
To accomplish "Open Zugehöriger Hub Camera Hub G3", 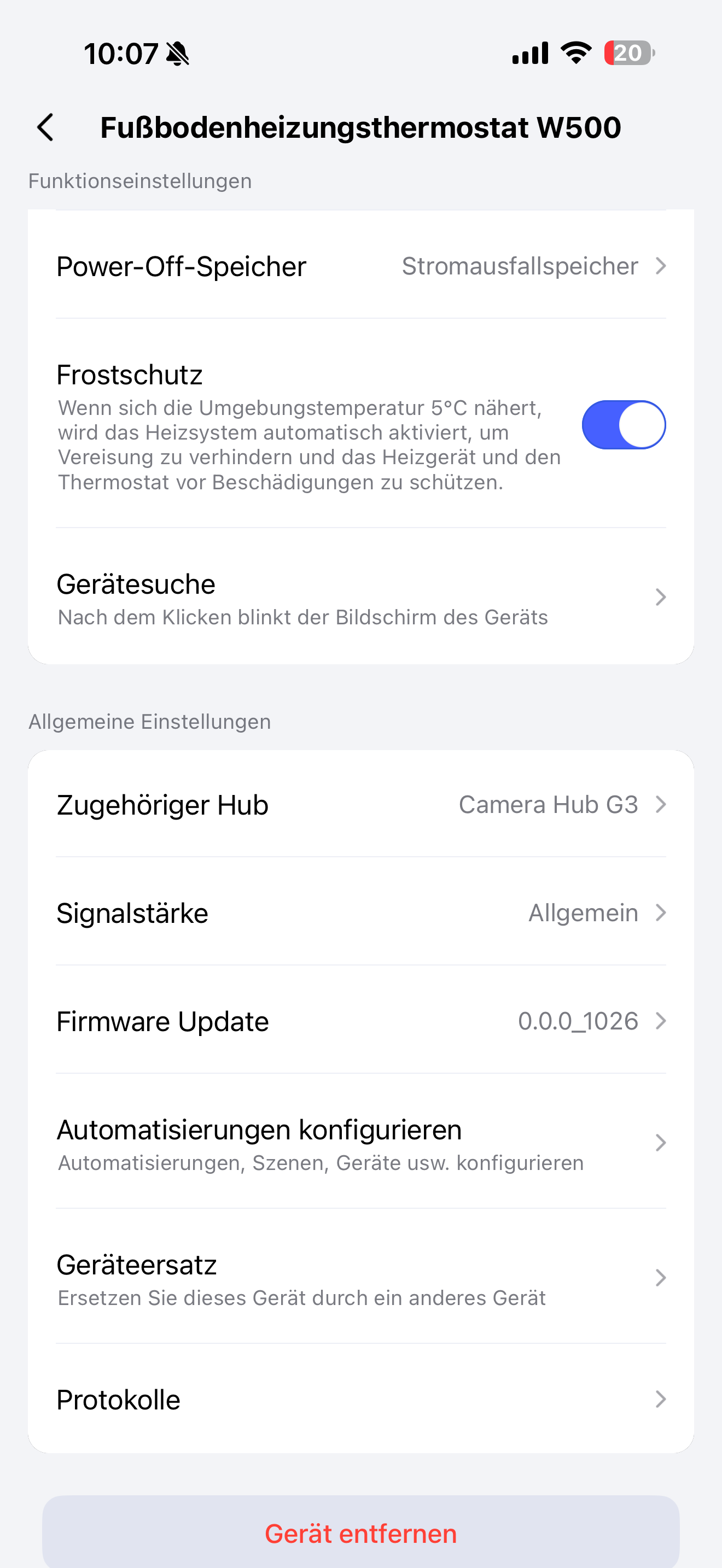I will click(x=360, y=805).
